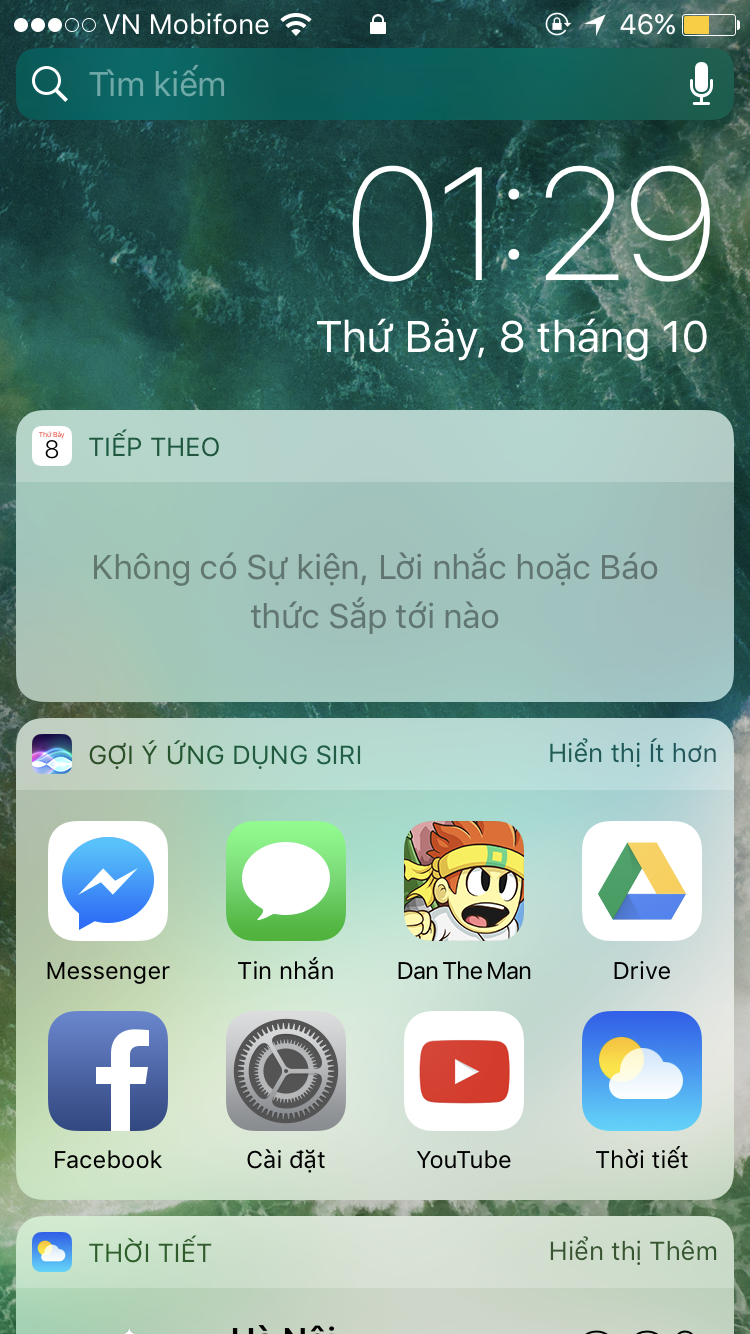Open Cài đặt settings
Image resolution: width=750 pixels, height=1334 pixels.
pos(286,1071)
